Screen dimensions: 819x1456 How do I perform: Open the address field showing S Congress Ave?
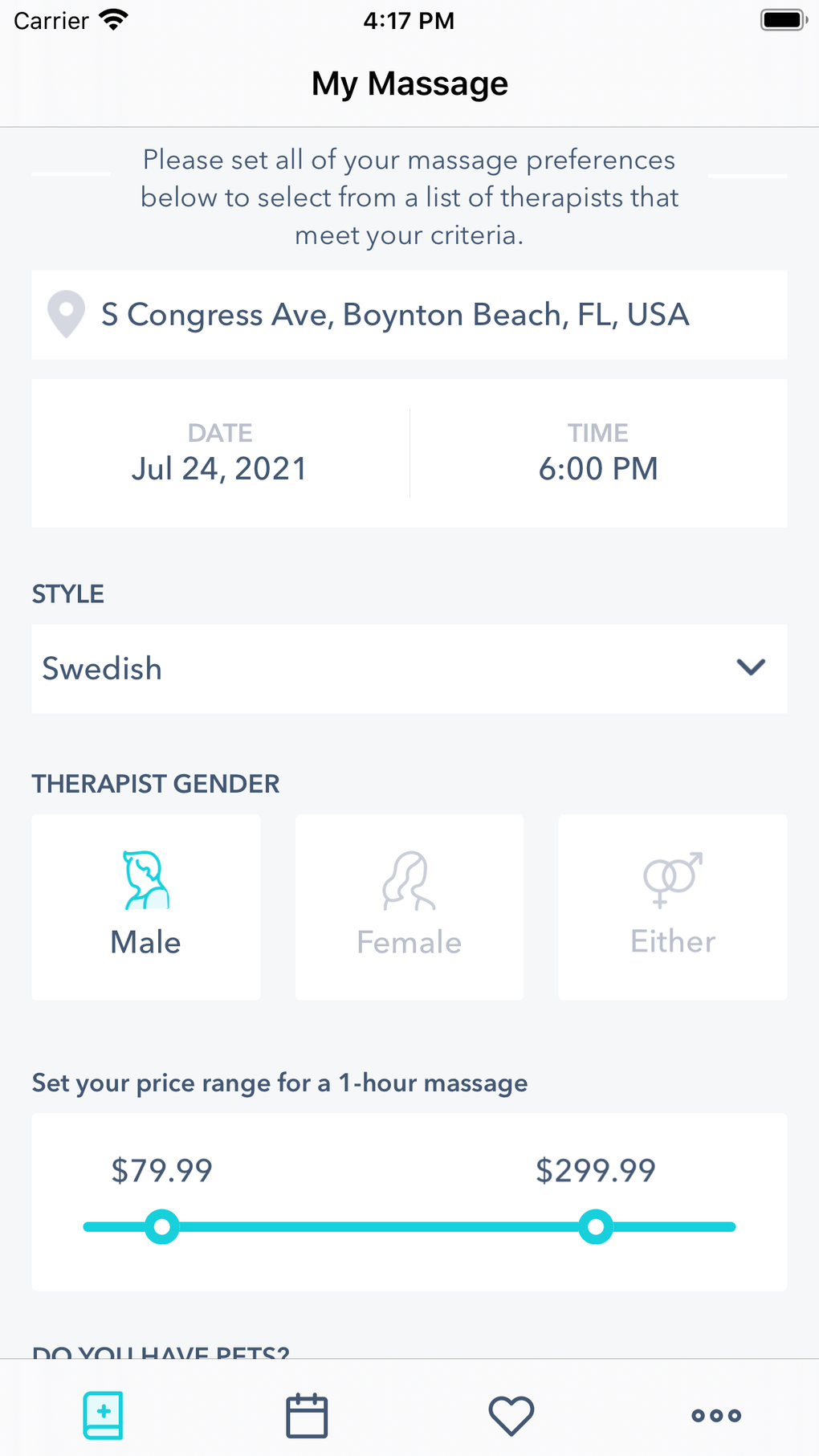[x=409, y=315]
